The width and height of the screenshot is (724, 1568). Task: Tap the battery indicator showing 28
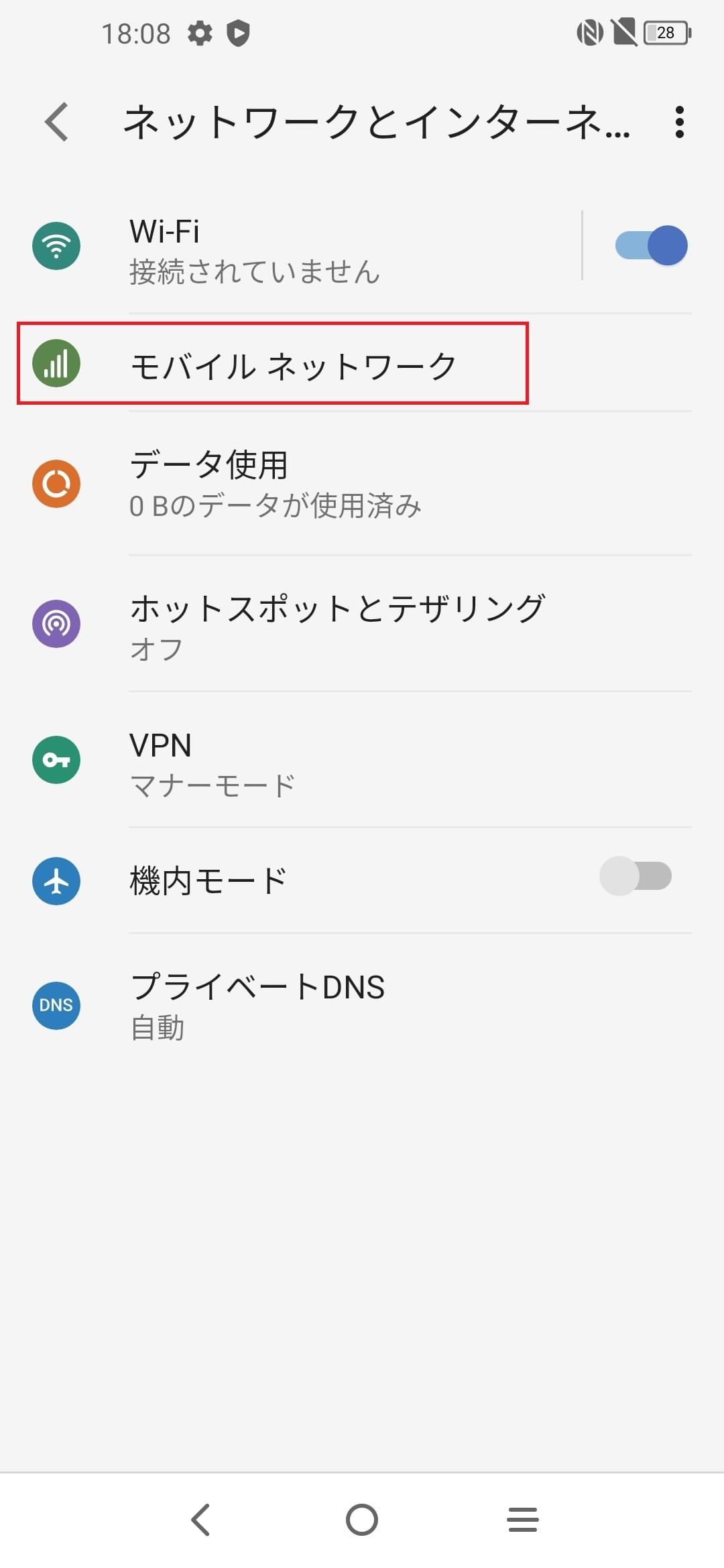[665, 31]
